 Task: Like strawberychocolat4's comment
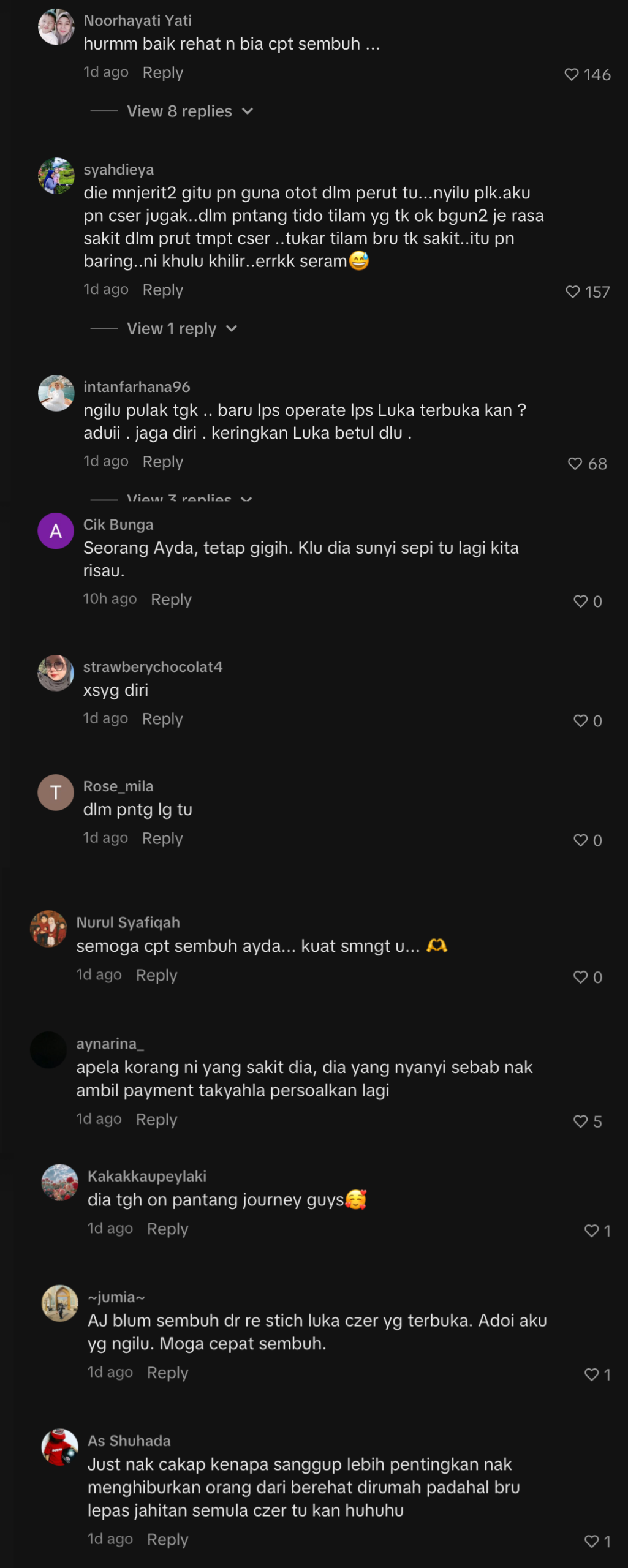coord(580,721)
